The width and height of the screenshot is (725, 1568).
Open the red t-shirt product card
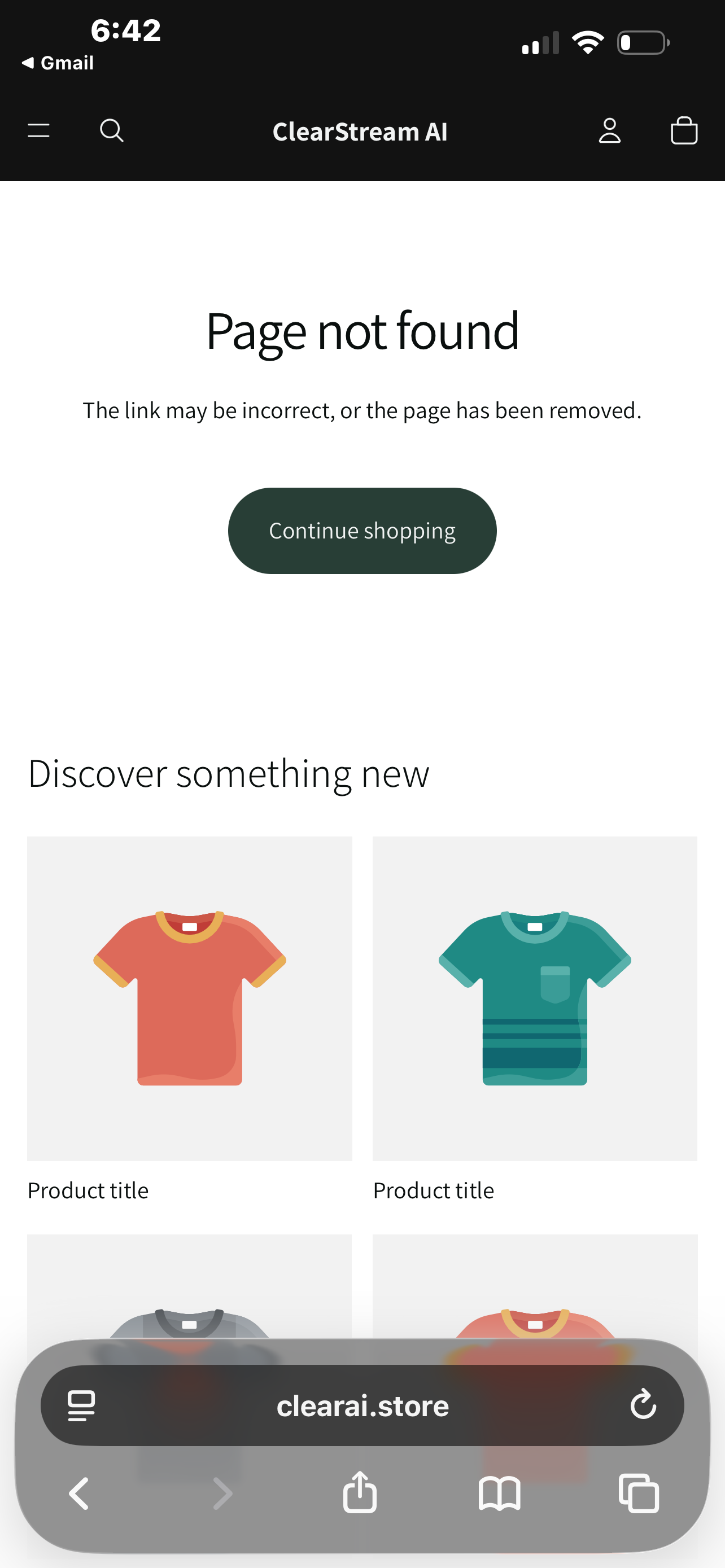189,998
